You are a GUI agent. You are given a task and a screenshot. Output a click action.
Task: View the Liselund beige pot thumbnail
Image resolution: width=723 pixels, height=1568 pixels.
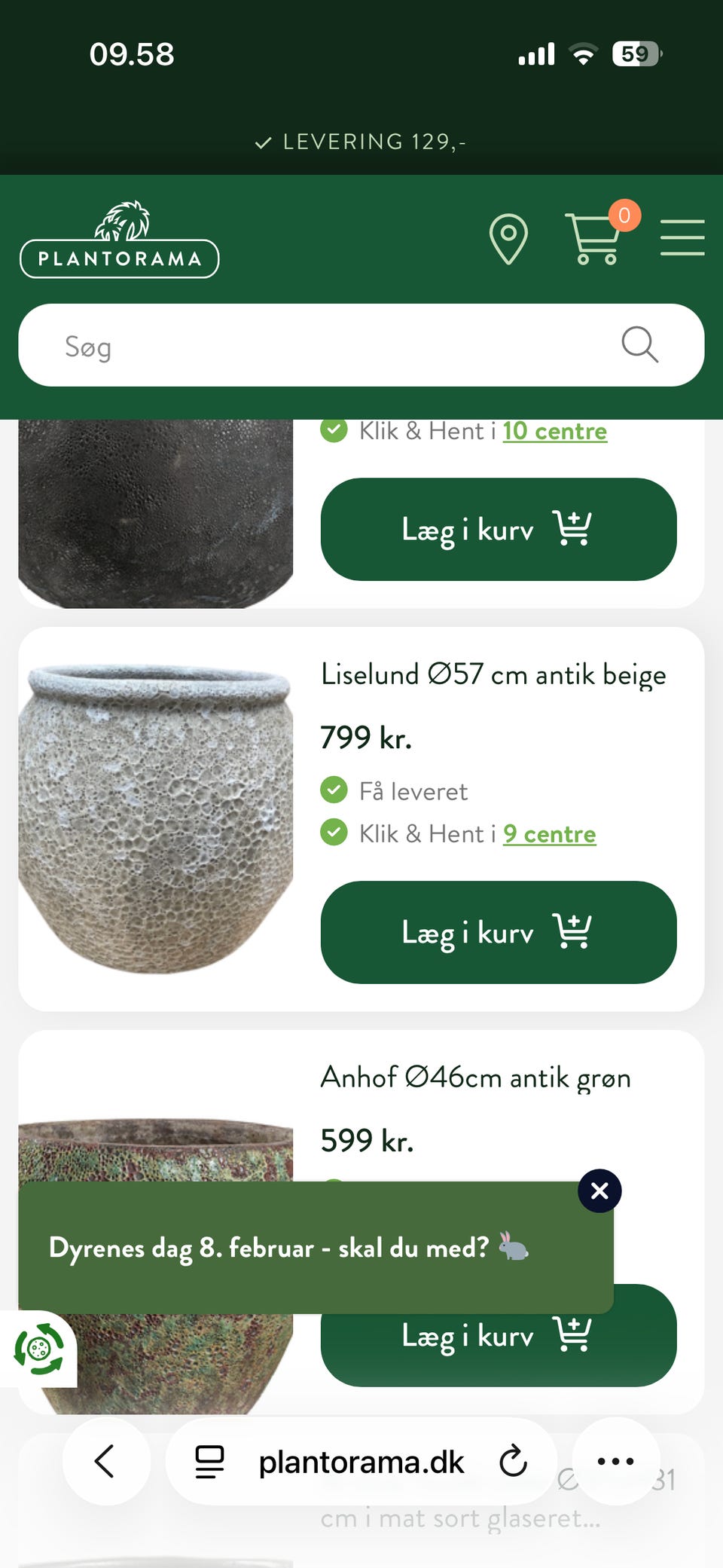click(156, 821)
